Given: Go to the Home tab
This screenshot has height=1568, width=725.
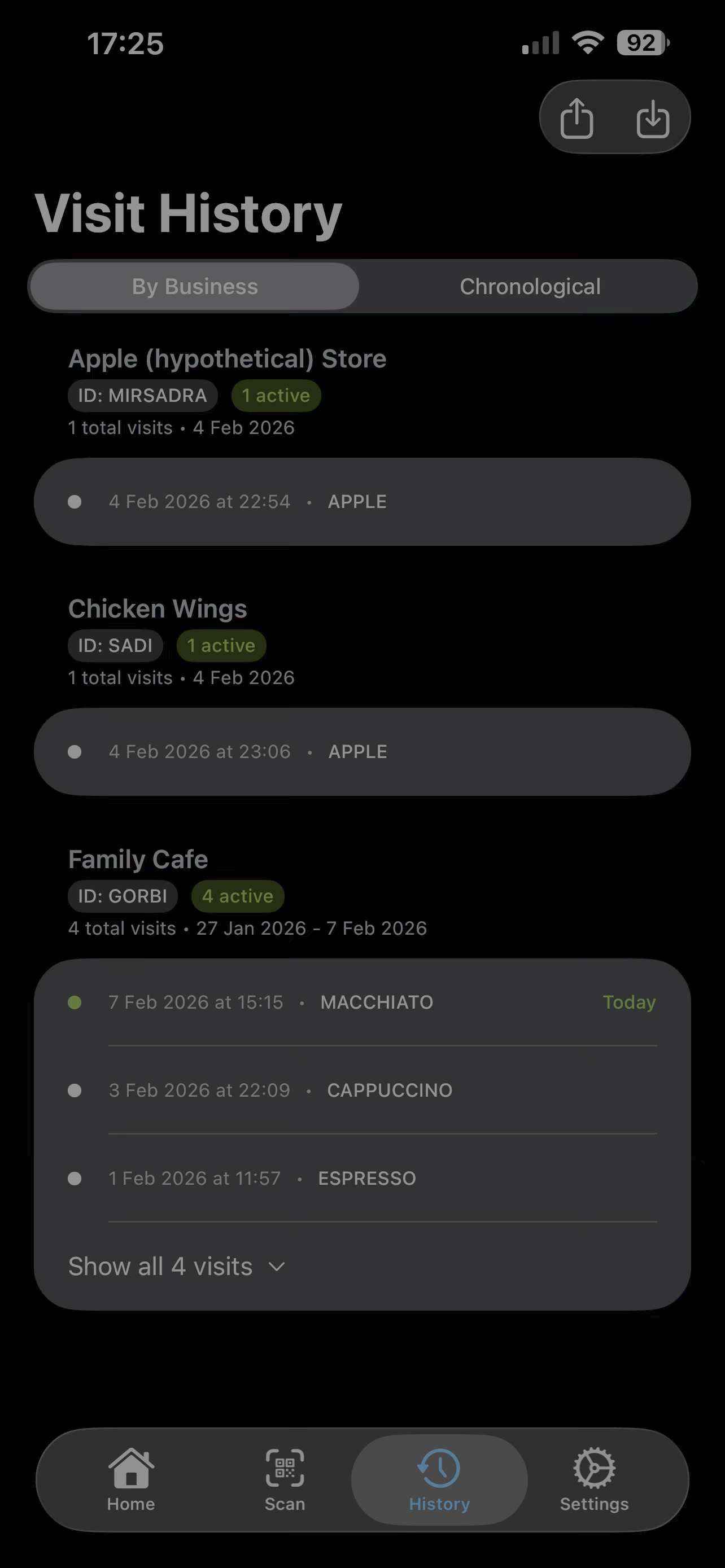Looking at the screenshot, I should tap(131, 1479).
